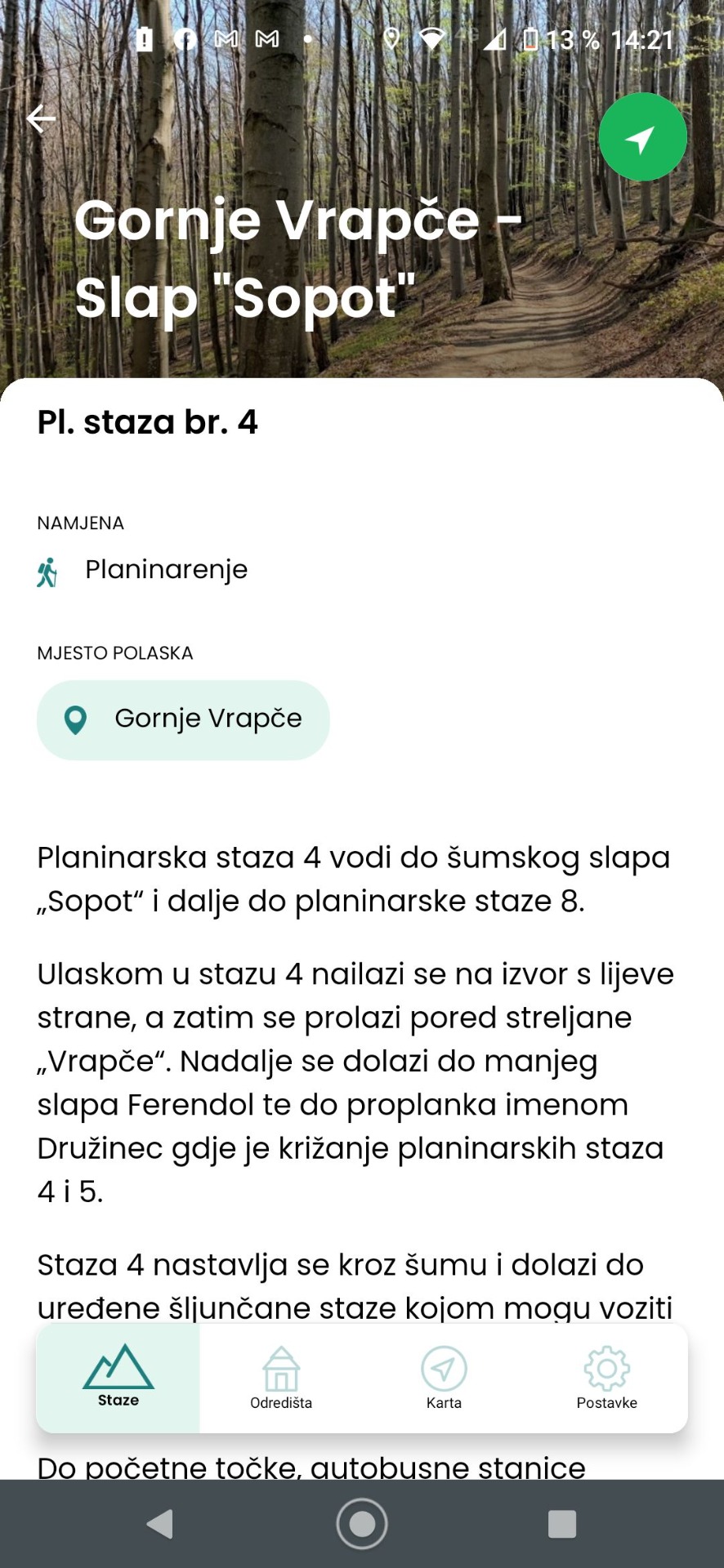The image size is (724, 1568).
Task: Tap the system home button
Action: pos(362,1523)
